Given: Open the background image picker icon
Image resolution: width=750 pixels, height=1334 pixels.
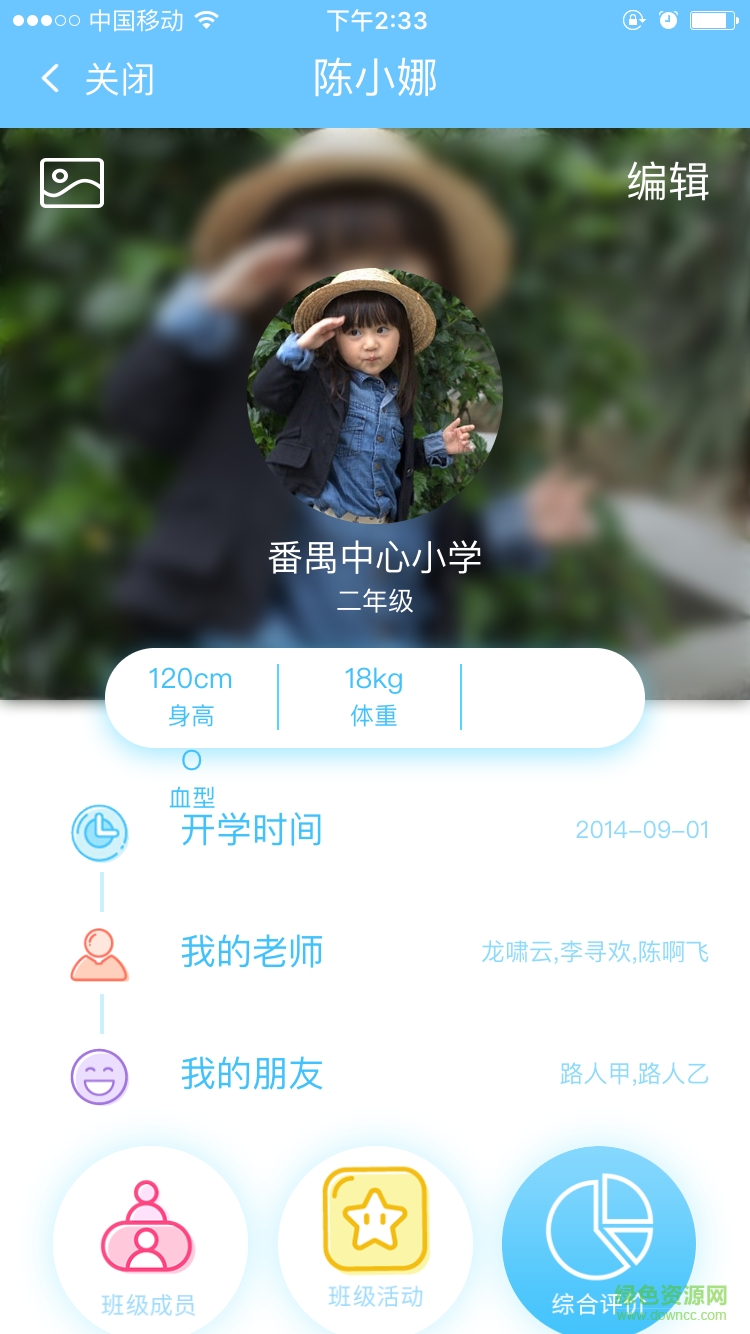Looking at the screenshot, I should [x=72, y=183].
